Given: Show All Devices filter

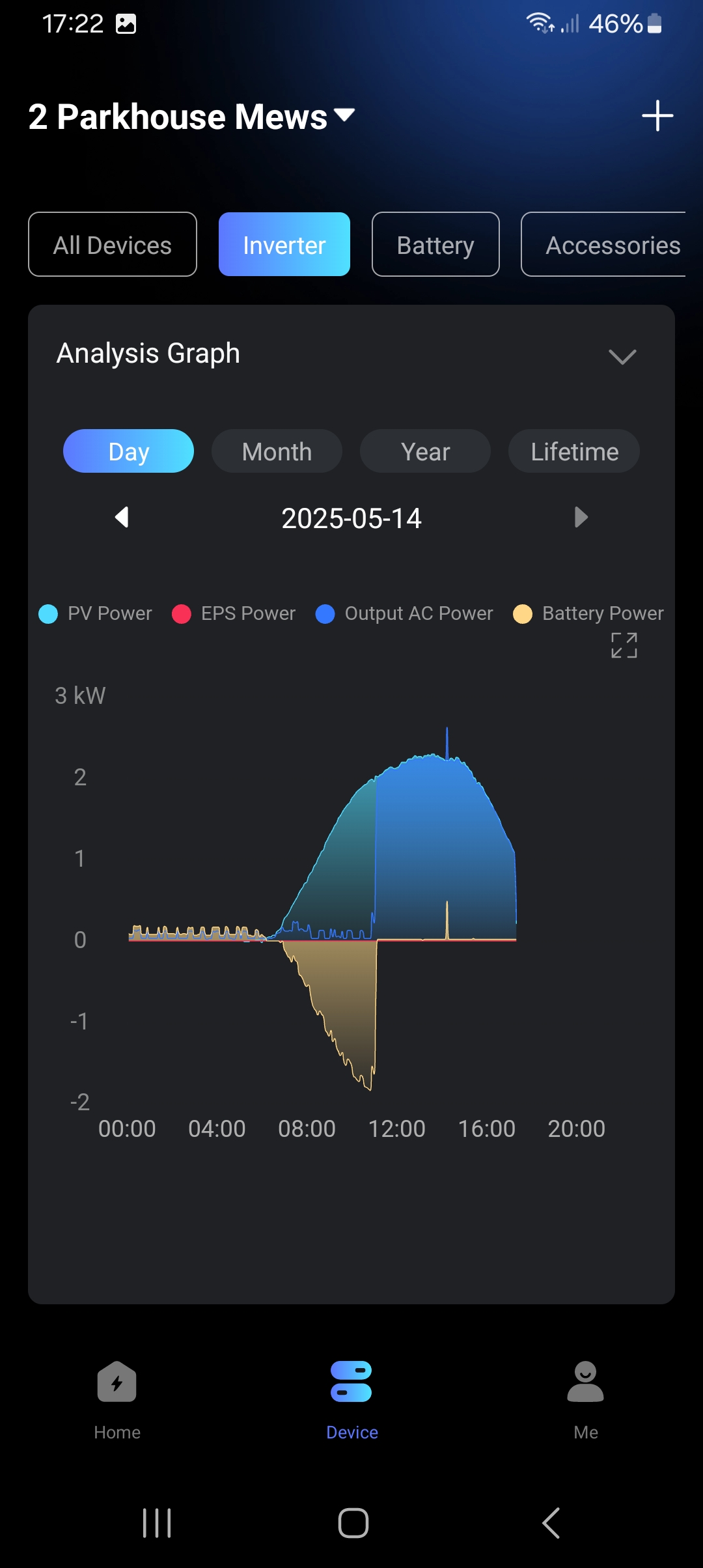Looking at the screenshot, I should [x=113, y=245].
